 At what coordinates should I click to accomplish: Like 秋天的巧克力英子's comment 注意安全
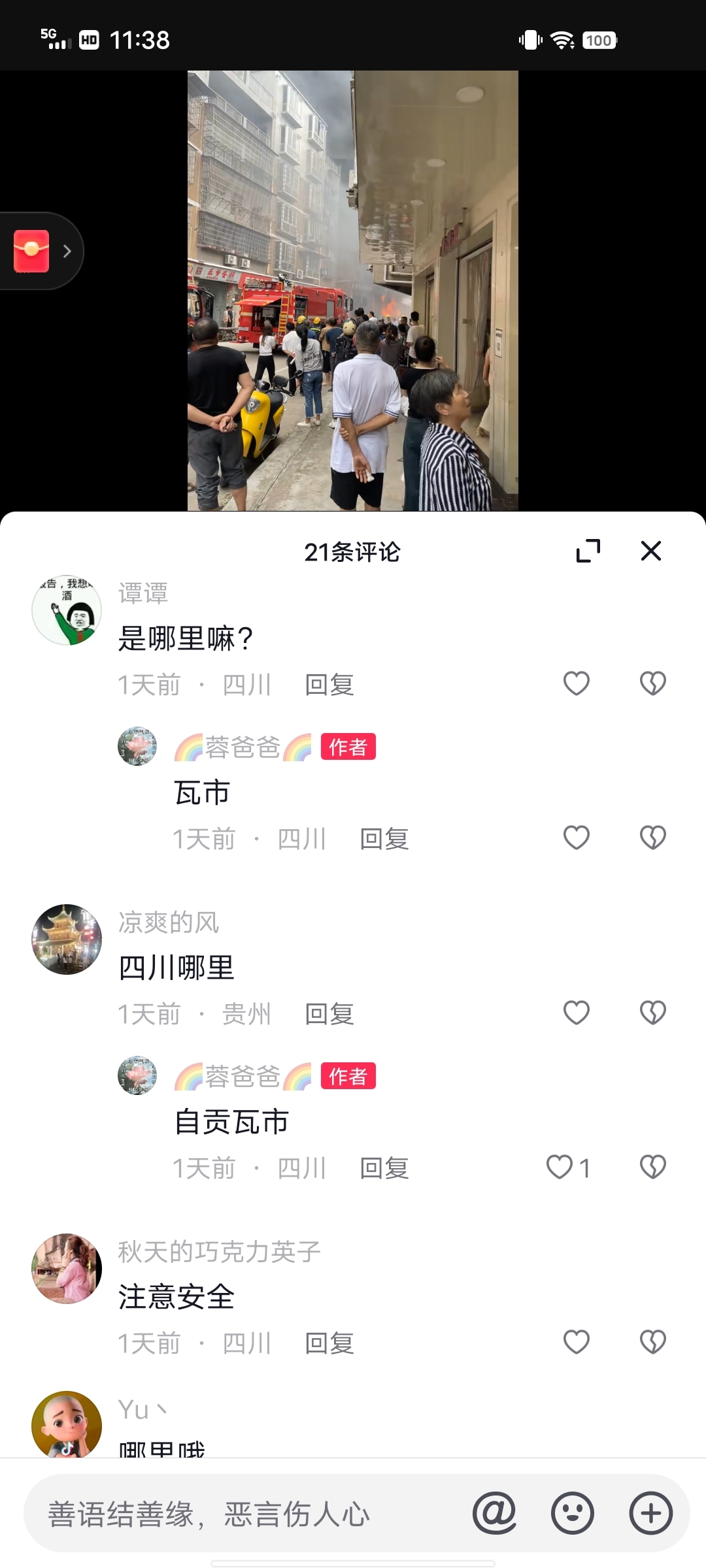pyautogui.click(x=576, y=1342)
